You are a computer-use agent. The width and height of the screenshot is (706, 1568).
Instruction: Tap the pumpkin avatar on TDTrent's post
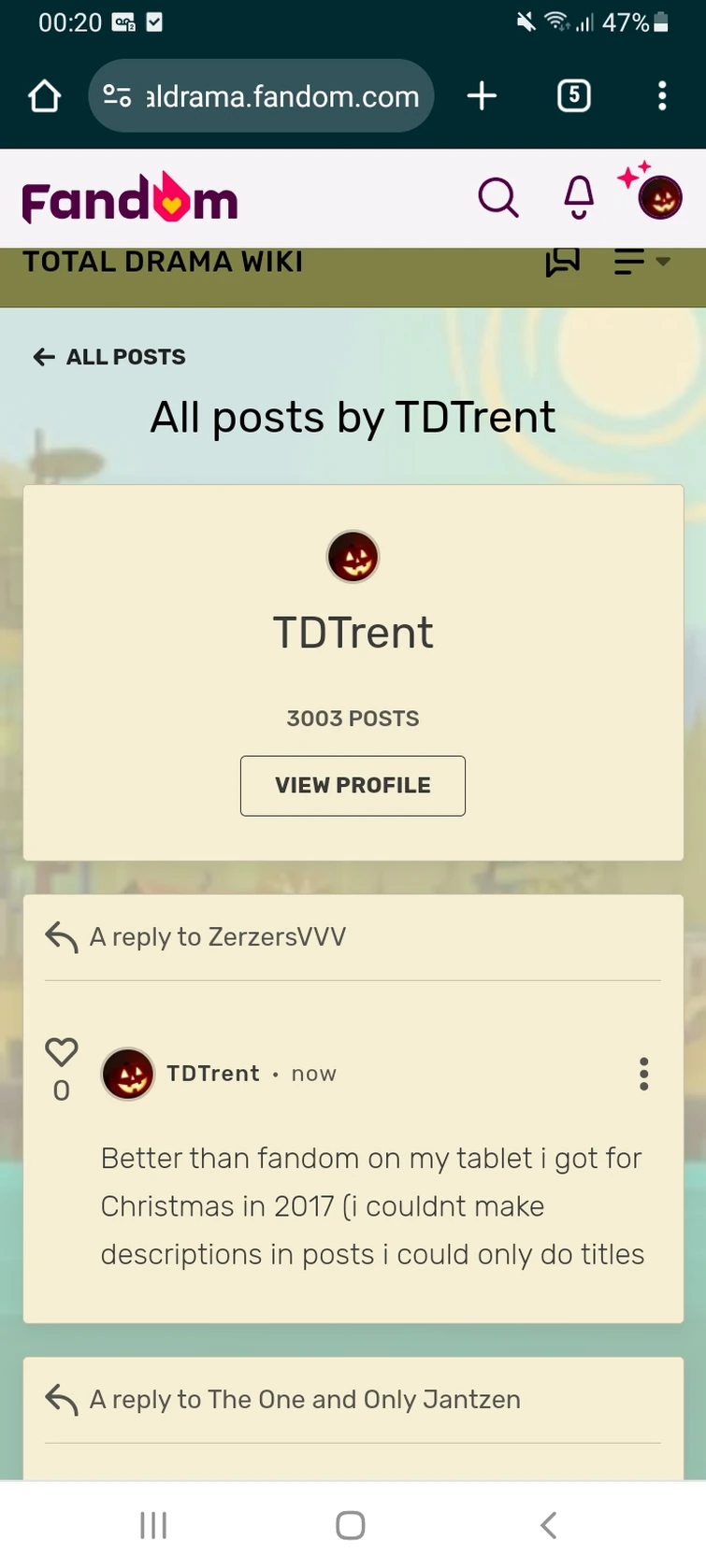click(x=127, y=1074)
